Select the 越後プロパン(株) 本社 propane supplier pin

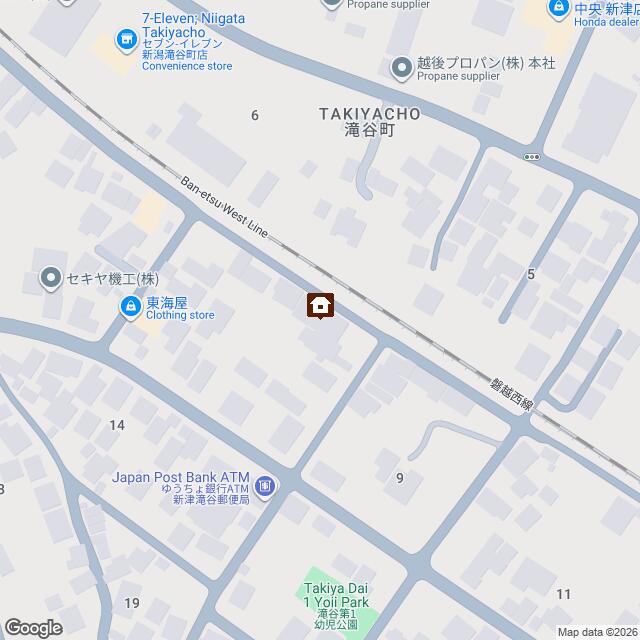pos(402,67)
